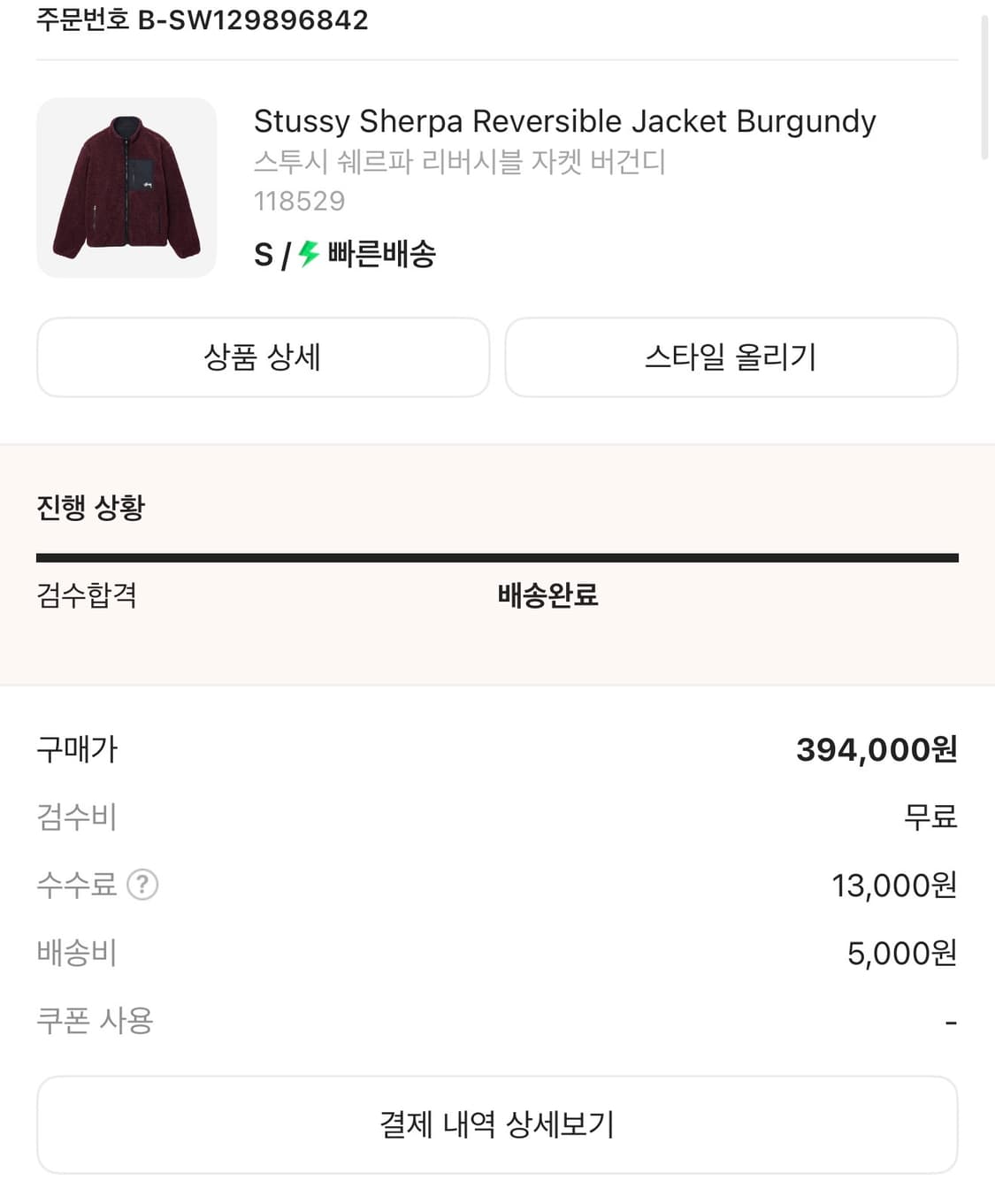Select the order number B-SW129896842

(201, 21)
